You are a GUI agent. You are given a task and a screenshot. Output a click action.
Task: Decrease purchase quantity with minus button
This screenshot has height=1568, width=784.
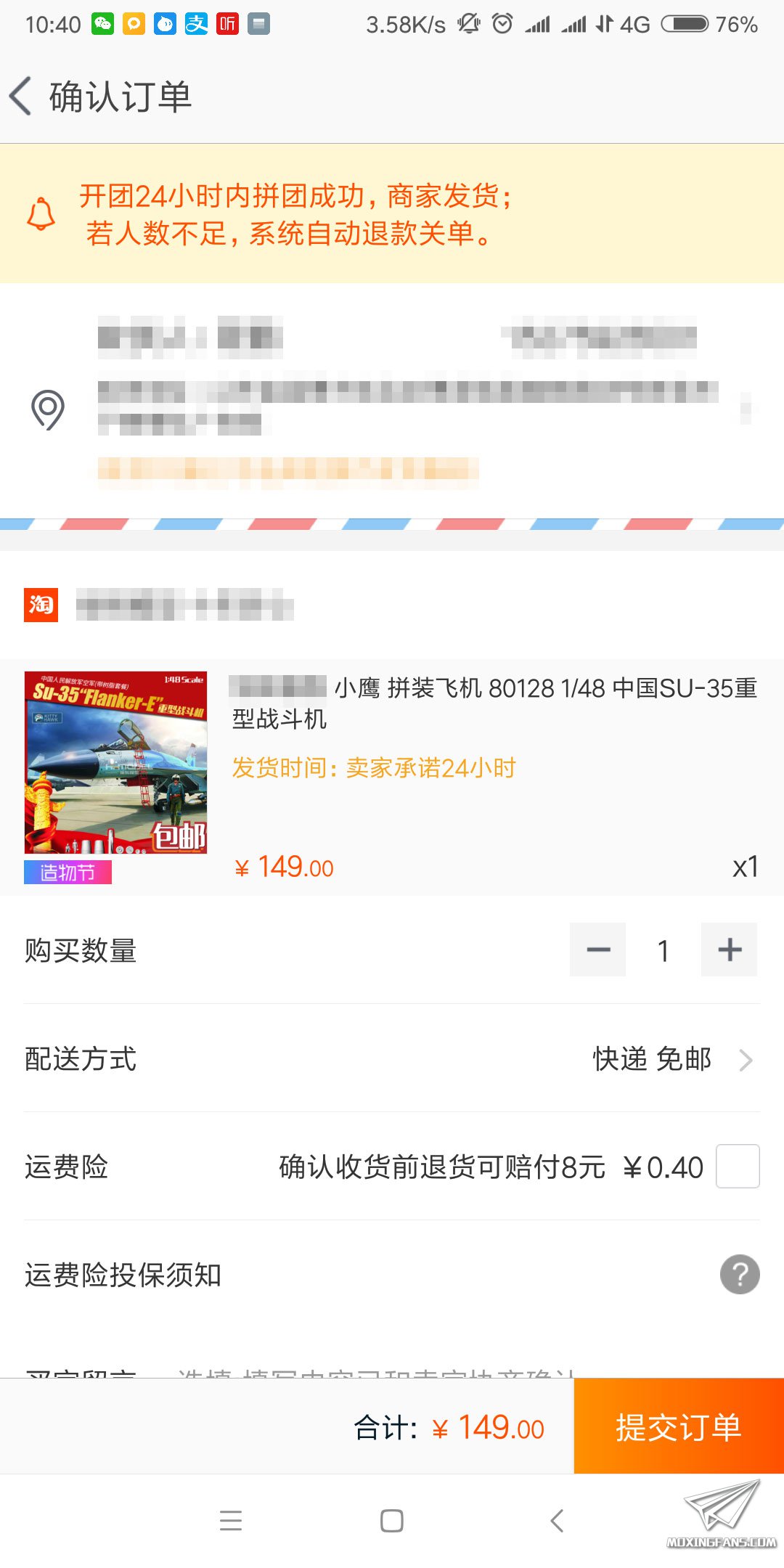(x=597, y=950)
